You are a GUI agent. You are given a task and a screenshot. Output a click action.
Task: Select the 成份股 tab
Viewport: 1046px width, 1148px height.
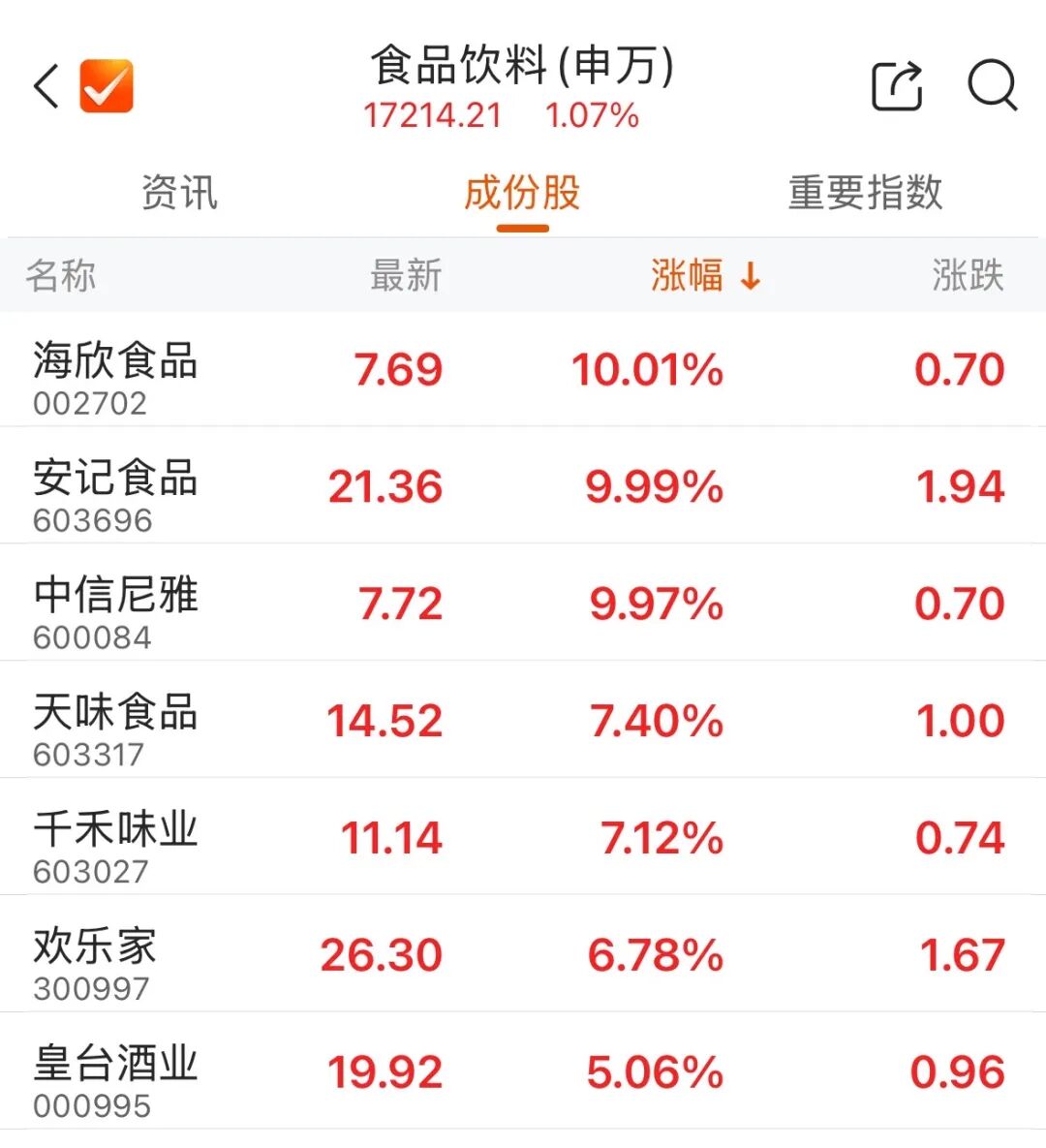pyautogui.click(x=522, y=192)
